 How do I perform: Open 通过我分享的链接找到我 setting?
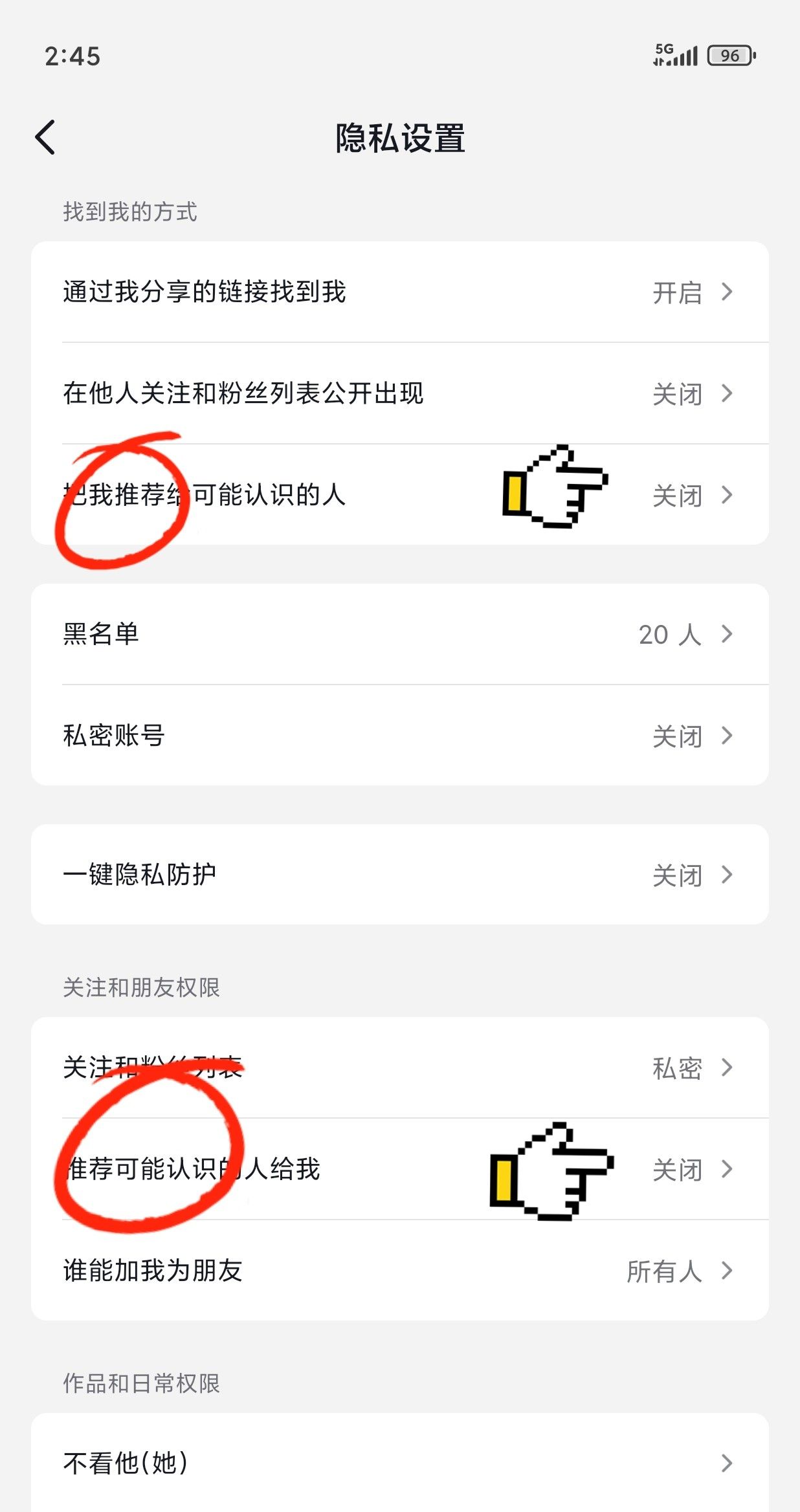399,292
